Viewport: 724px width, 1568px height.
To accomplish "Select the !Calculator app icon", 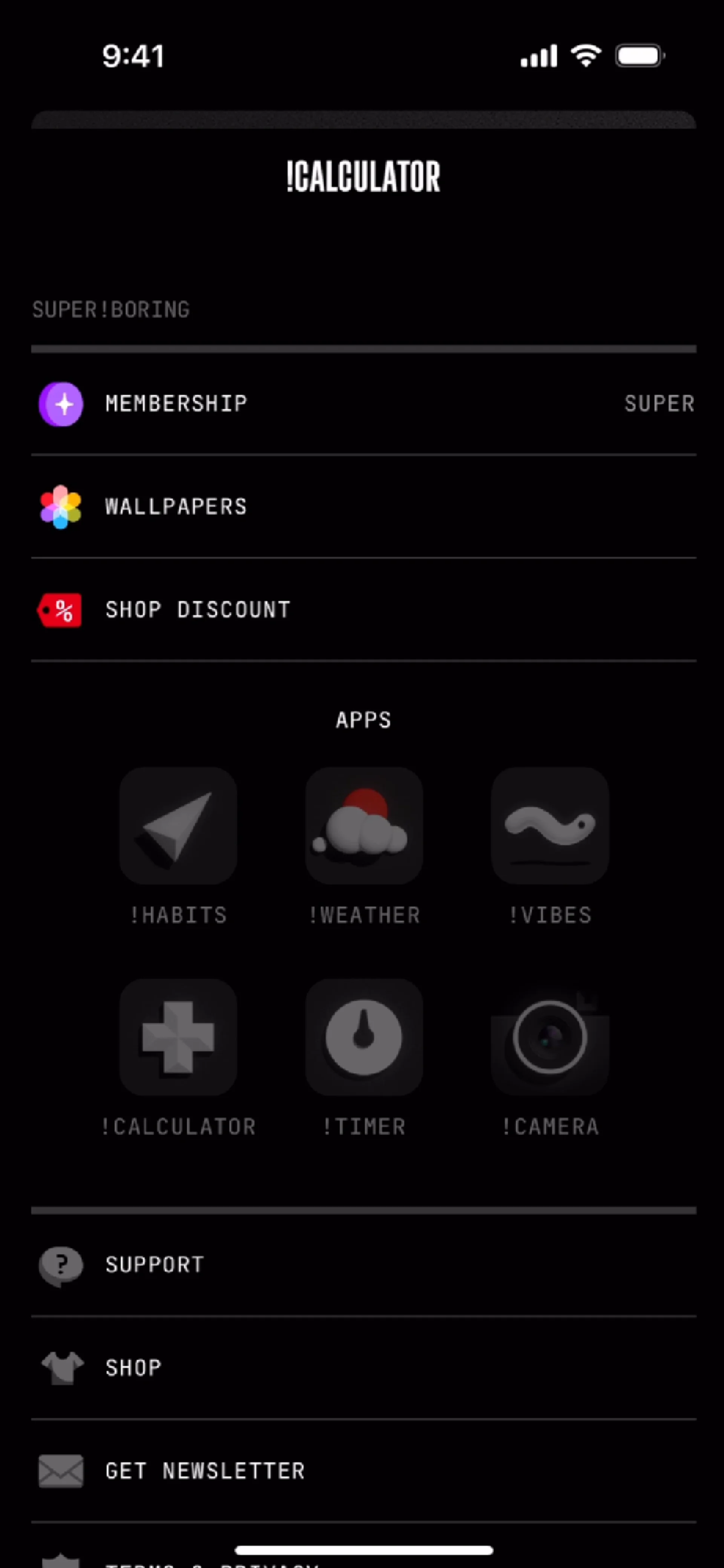I will tap(178, 1037).
